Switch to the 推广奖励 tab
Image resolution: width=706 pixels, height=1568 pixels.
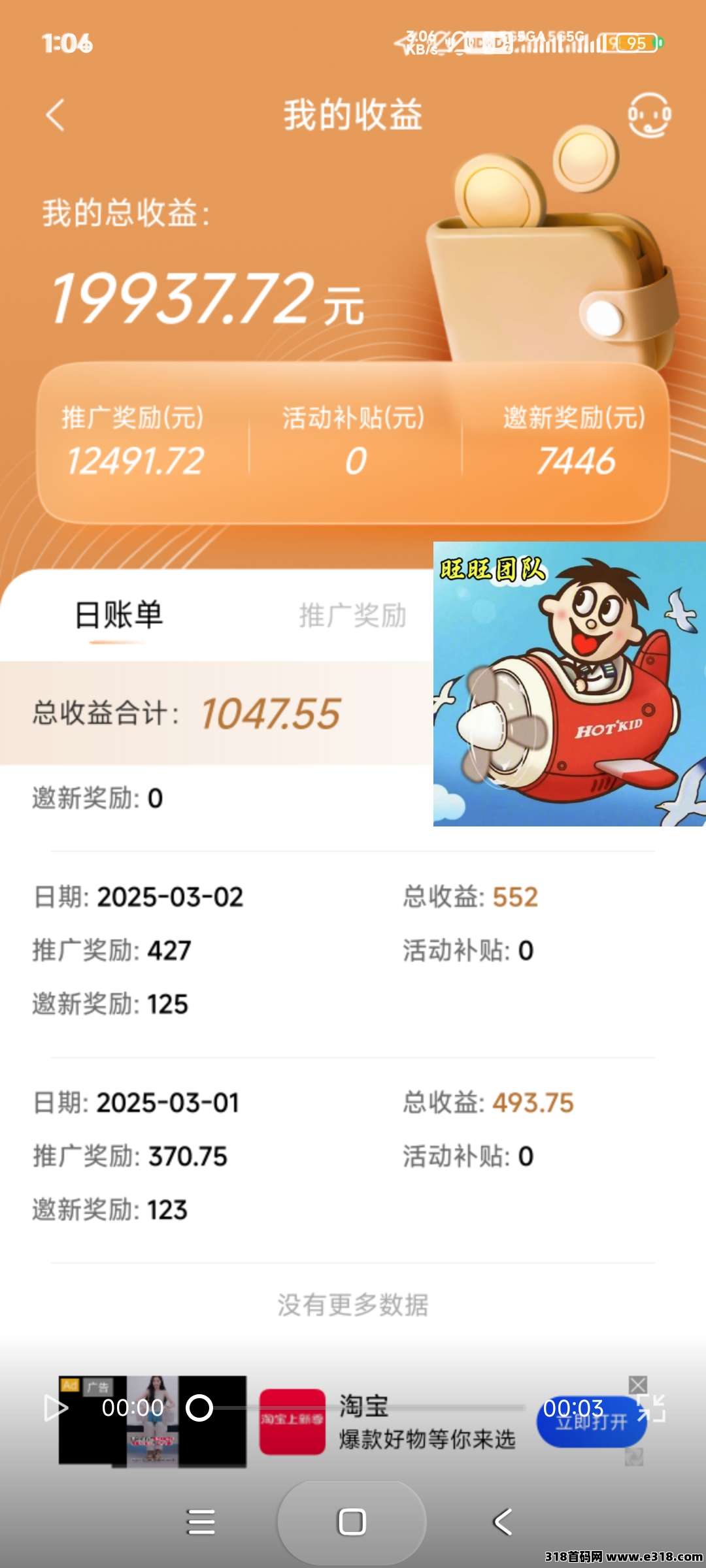pos(353,615)
